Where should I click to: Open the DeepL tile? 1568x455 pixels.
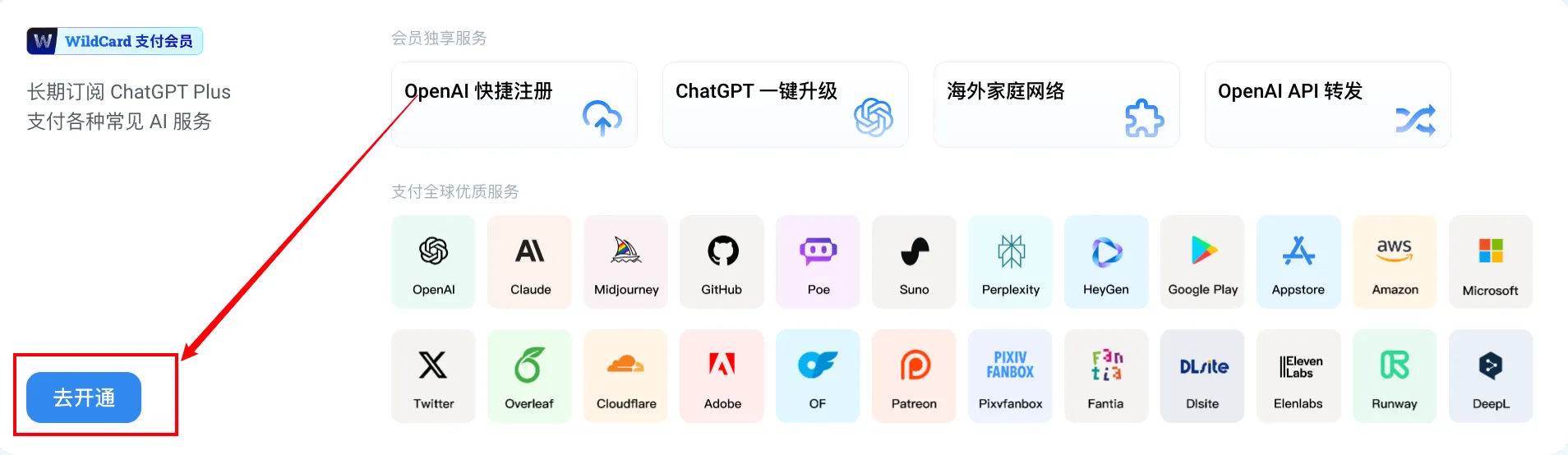tap(1491, 376)
